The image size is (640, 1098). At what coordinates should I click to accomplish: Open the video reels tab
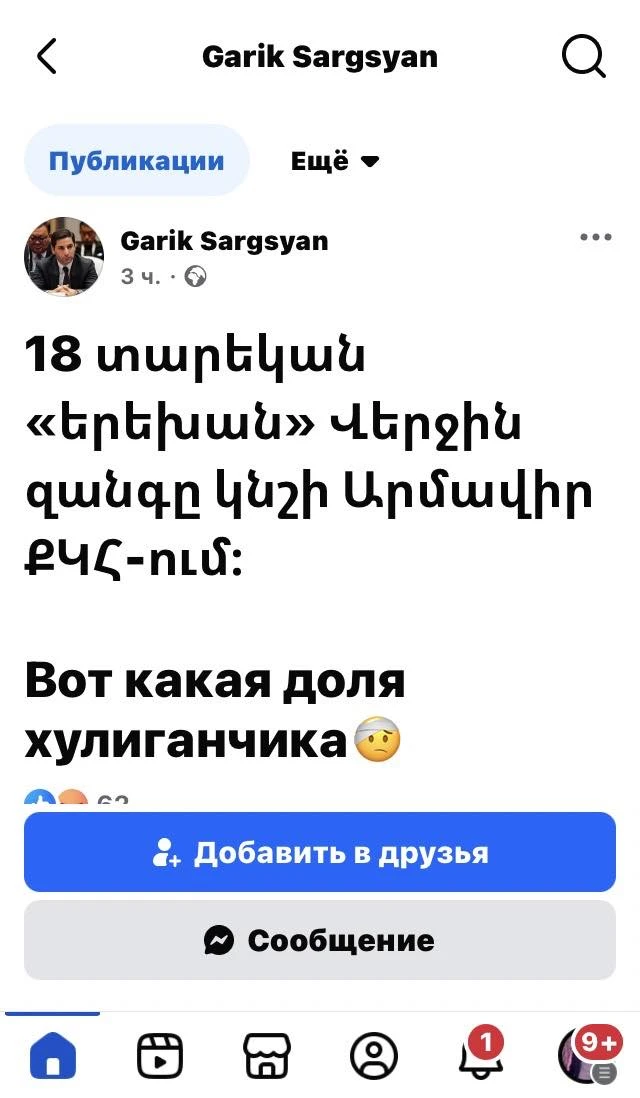[160, 1055]
